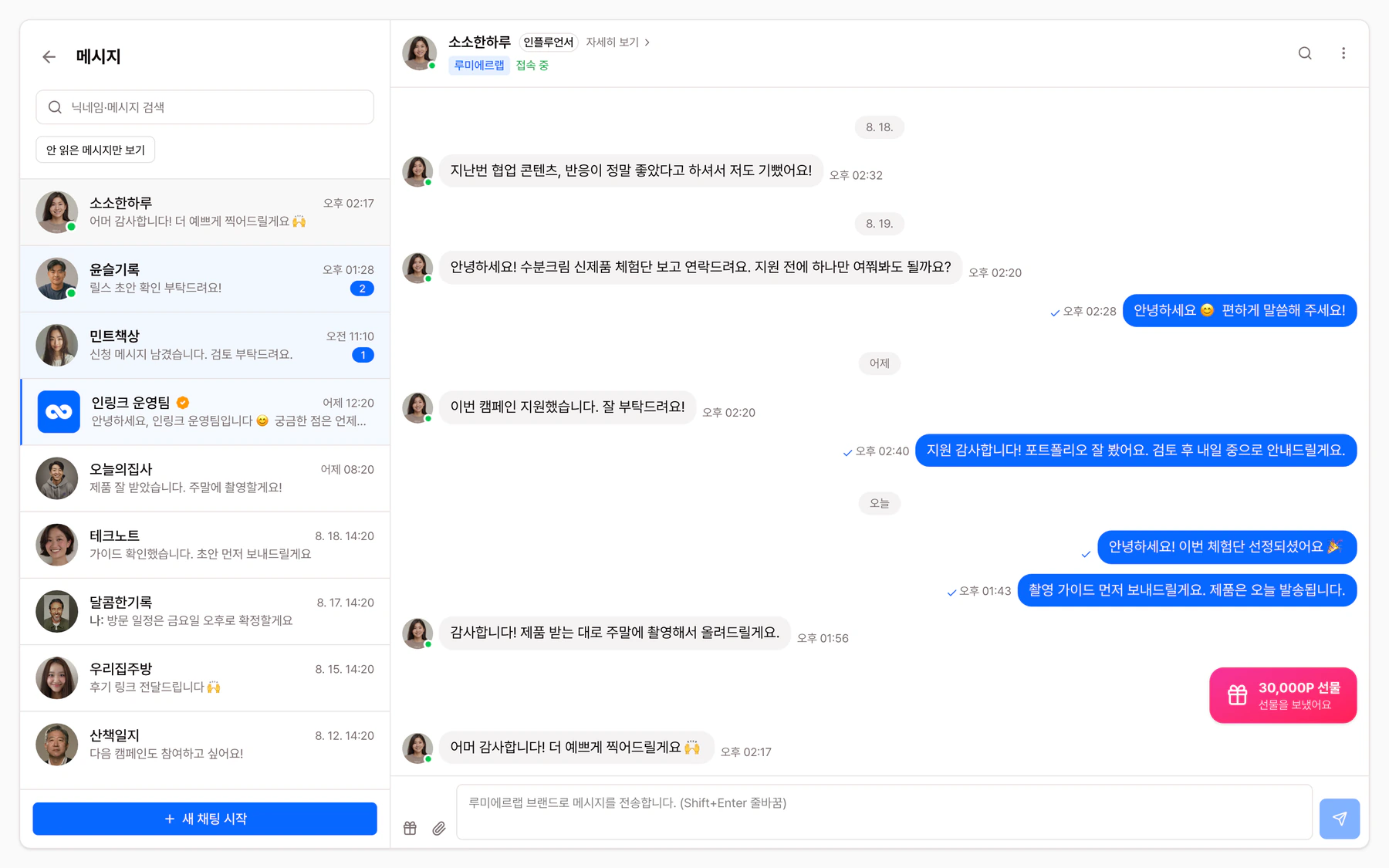Open the chat with 민트책상

point(205,345)
